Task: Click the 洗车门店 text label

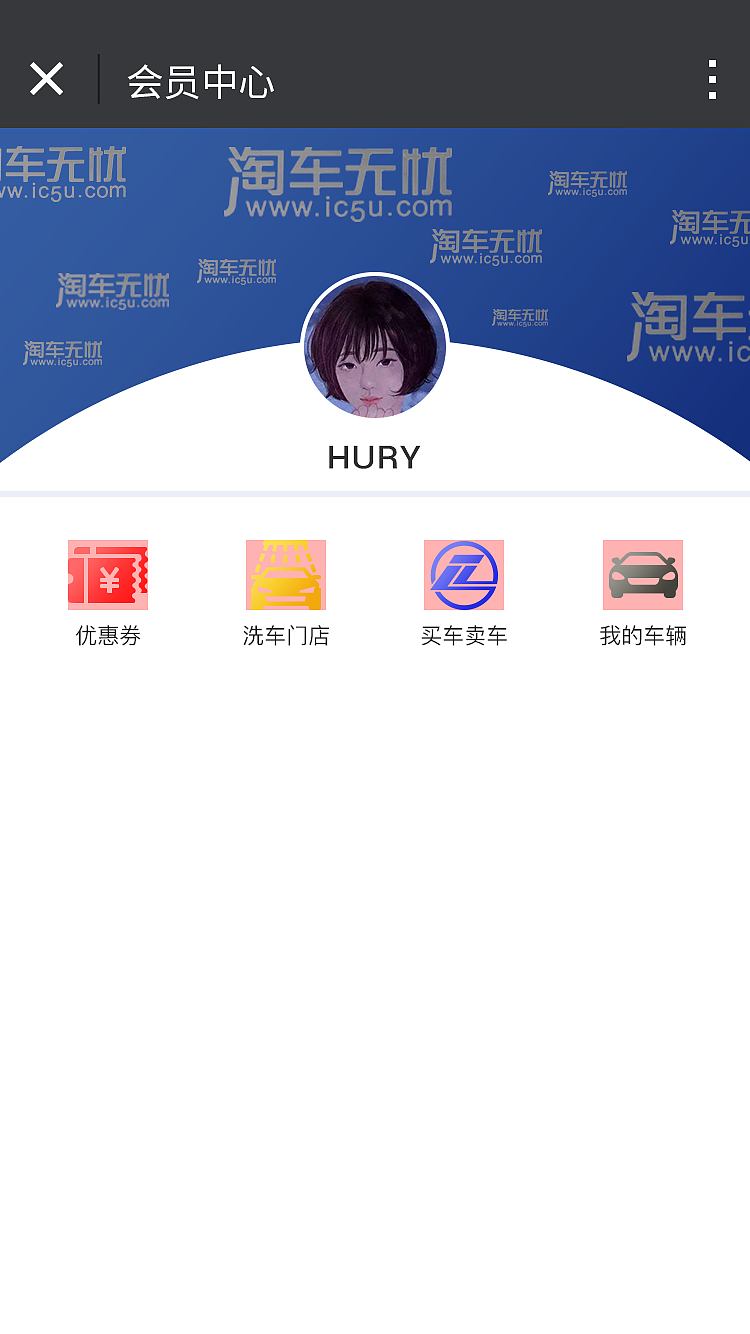Action: click(286, 635)
